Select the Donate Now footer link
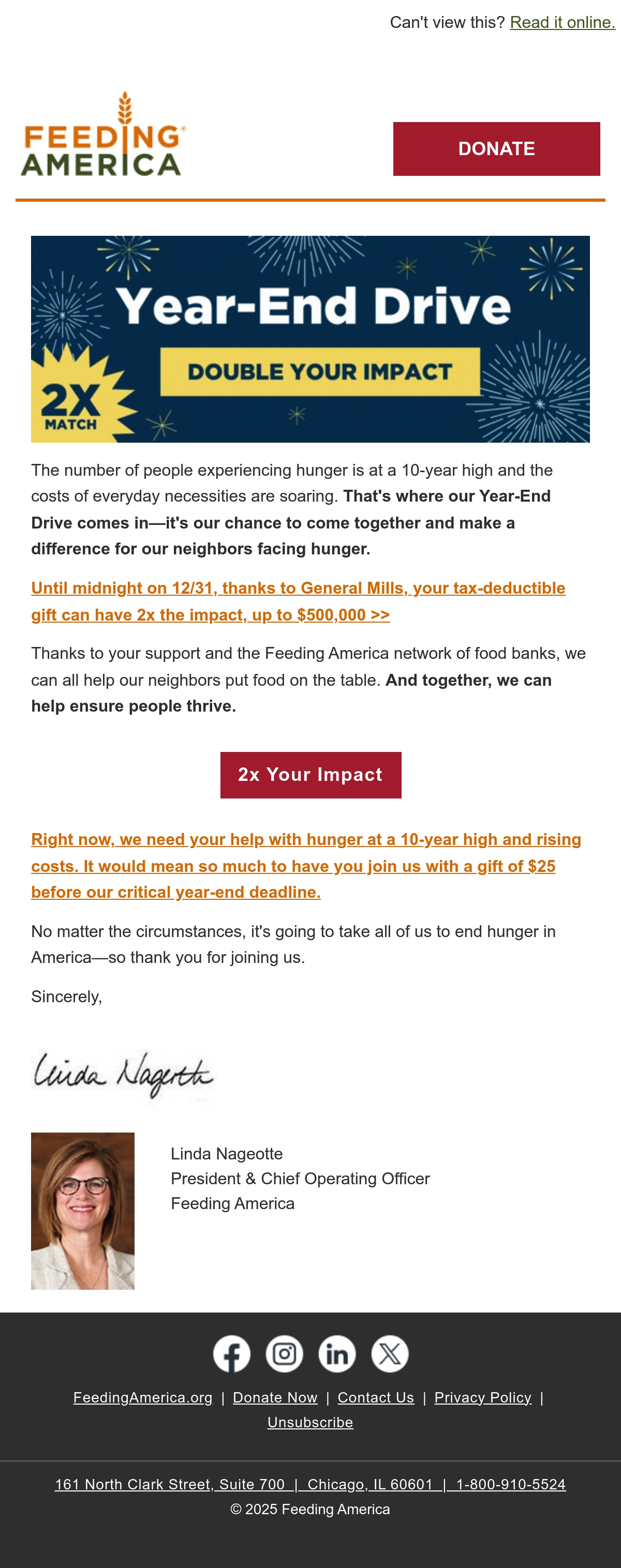Viewport: 621px width, 1568px height. pos(275,1397)
